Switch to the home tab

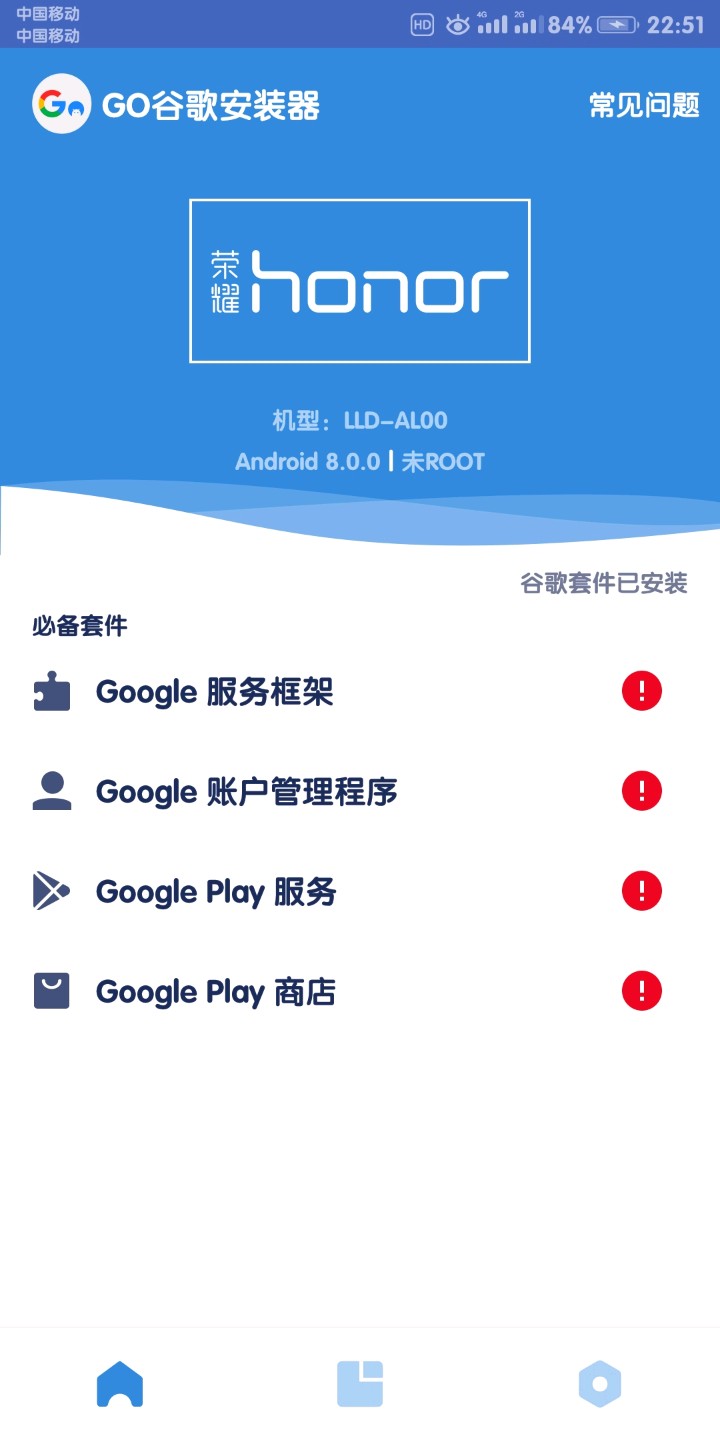(120, 1385)
